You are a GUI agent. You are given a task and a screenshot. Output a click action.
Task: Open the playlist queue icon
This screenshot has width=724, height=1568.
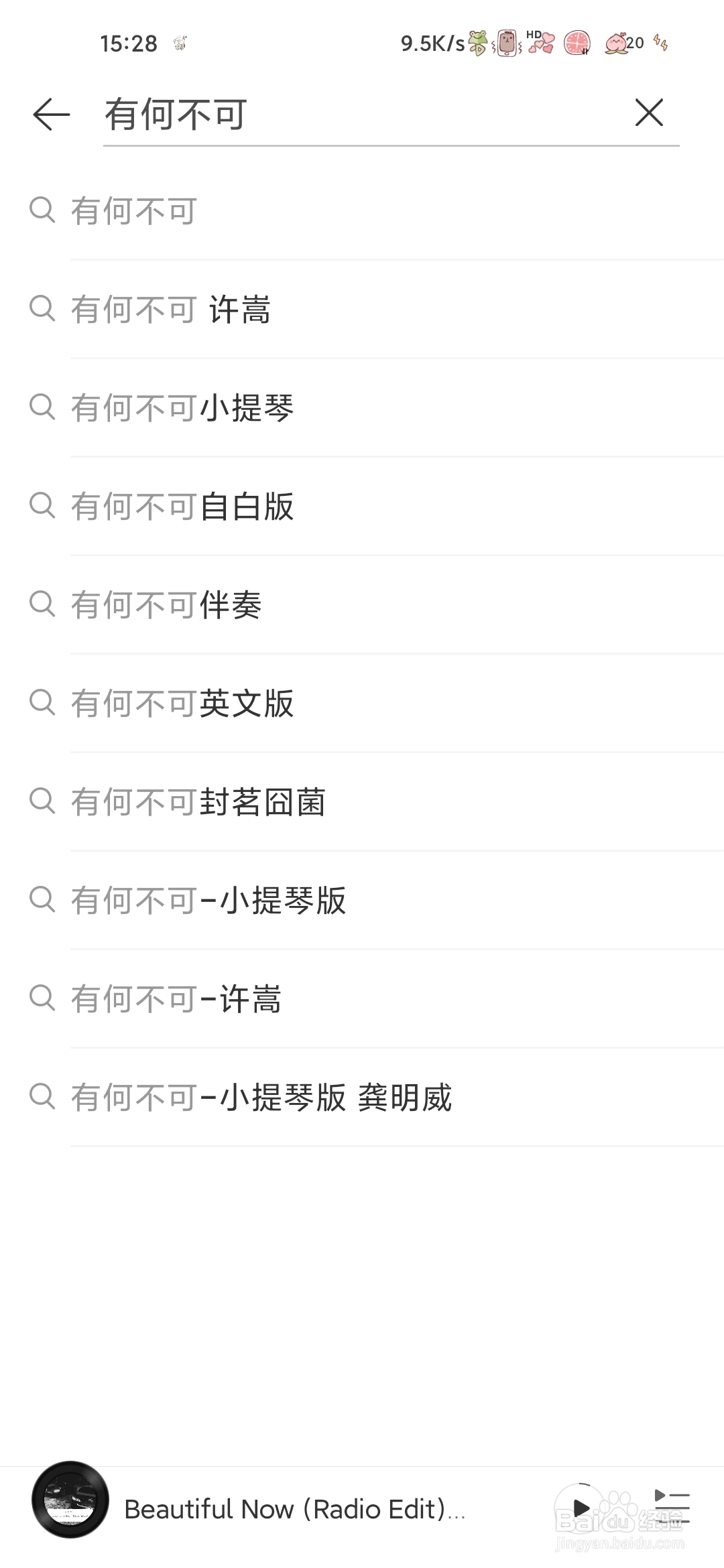point(672,1508)
